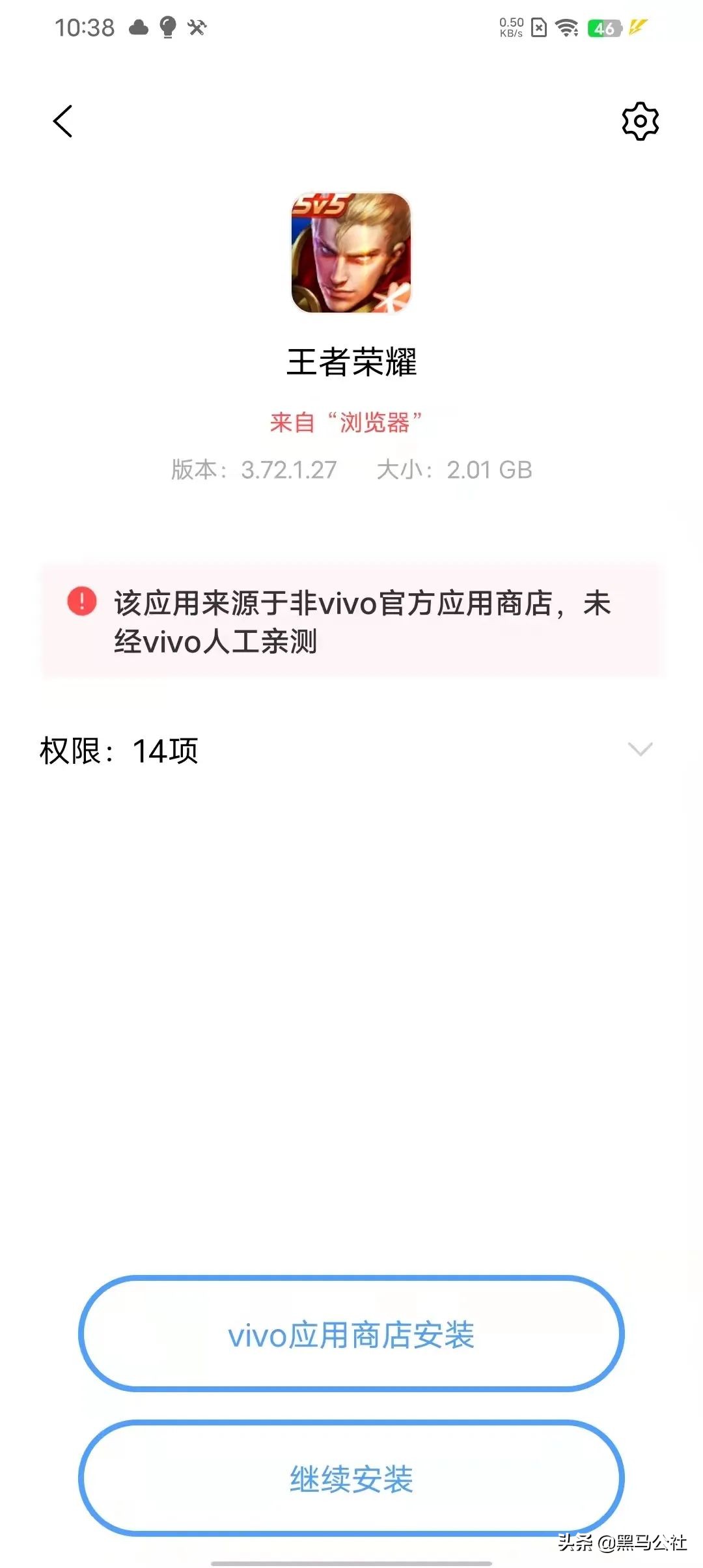Tap the no-SIM card status icon

click(x=538, y=29)
